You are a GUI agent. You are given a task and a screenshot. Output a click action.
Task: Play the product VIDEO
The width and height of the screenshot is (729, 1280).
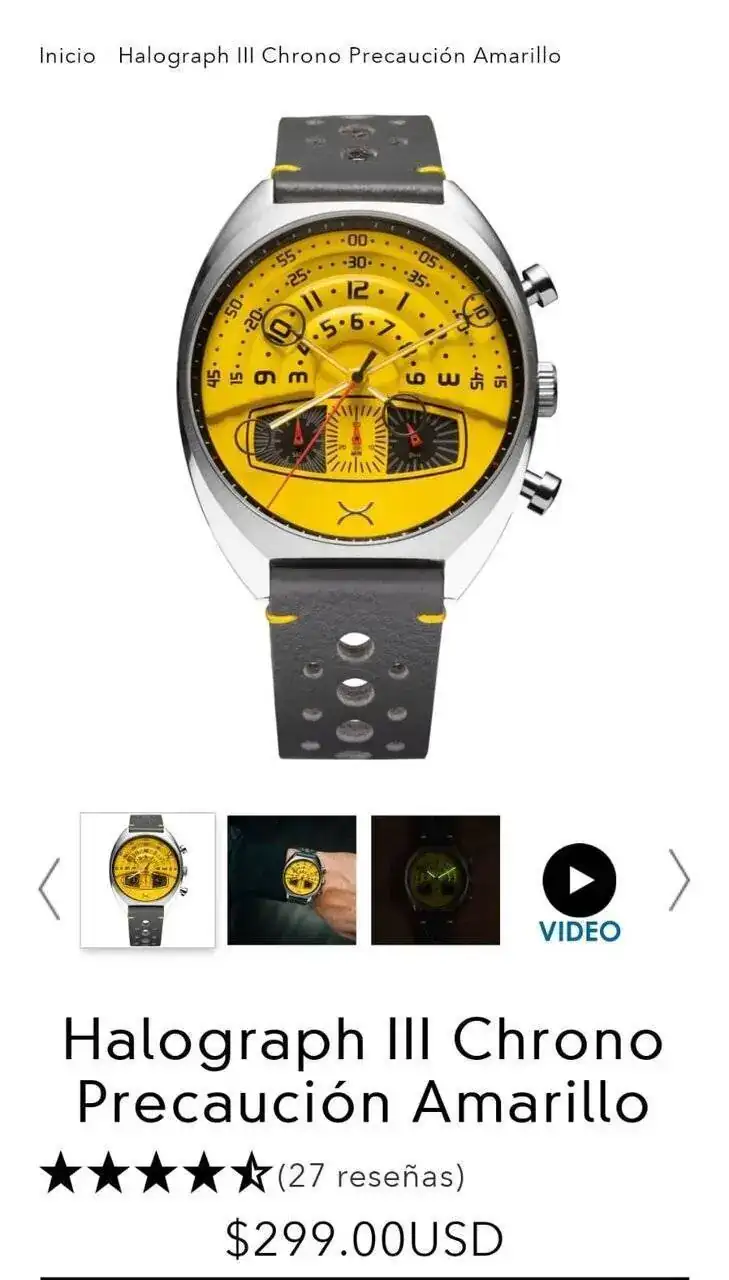(x=579, y=890)
